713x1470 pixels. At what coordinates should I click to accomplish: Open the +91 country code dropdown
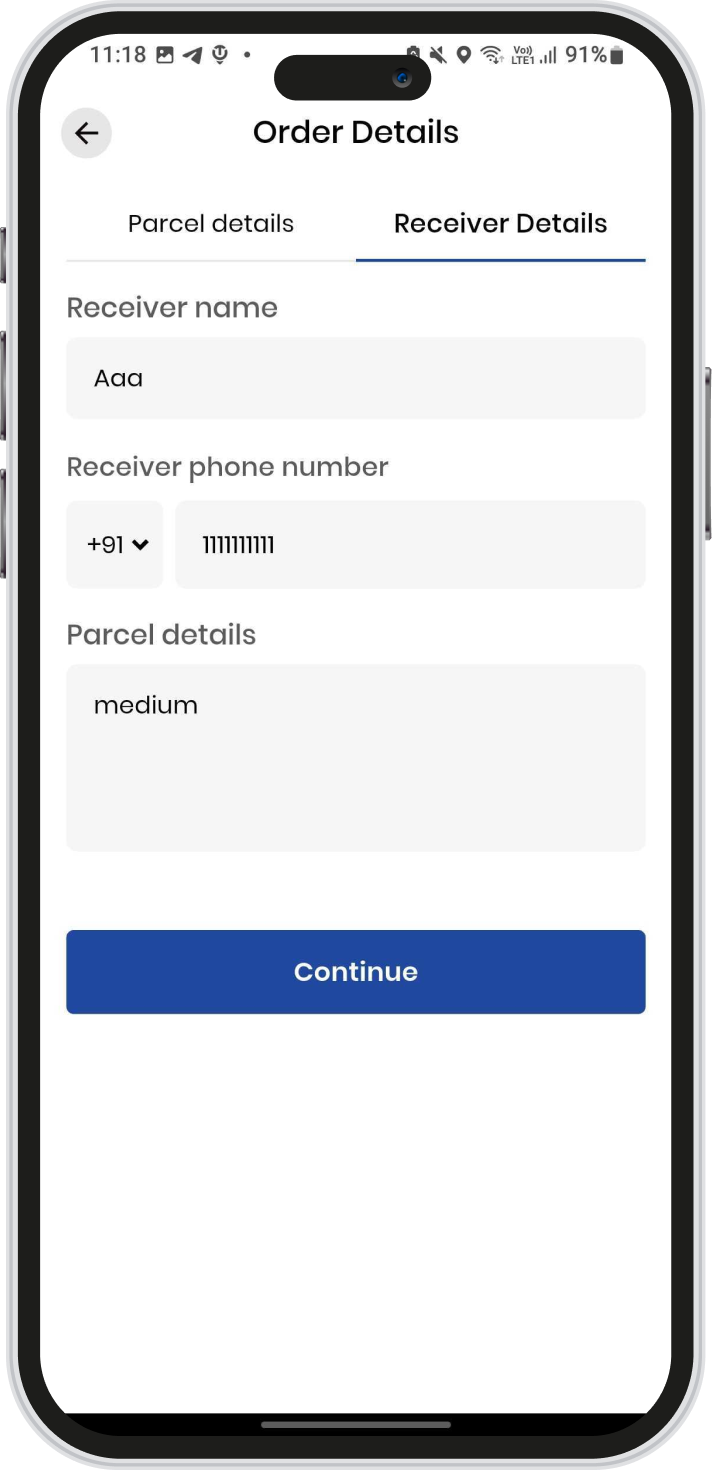(115, 545)
